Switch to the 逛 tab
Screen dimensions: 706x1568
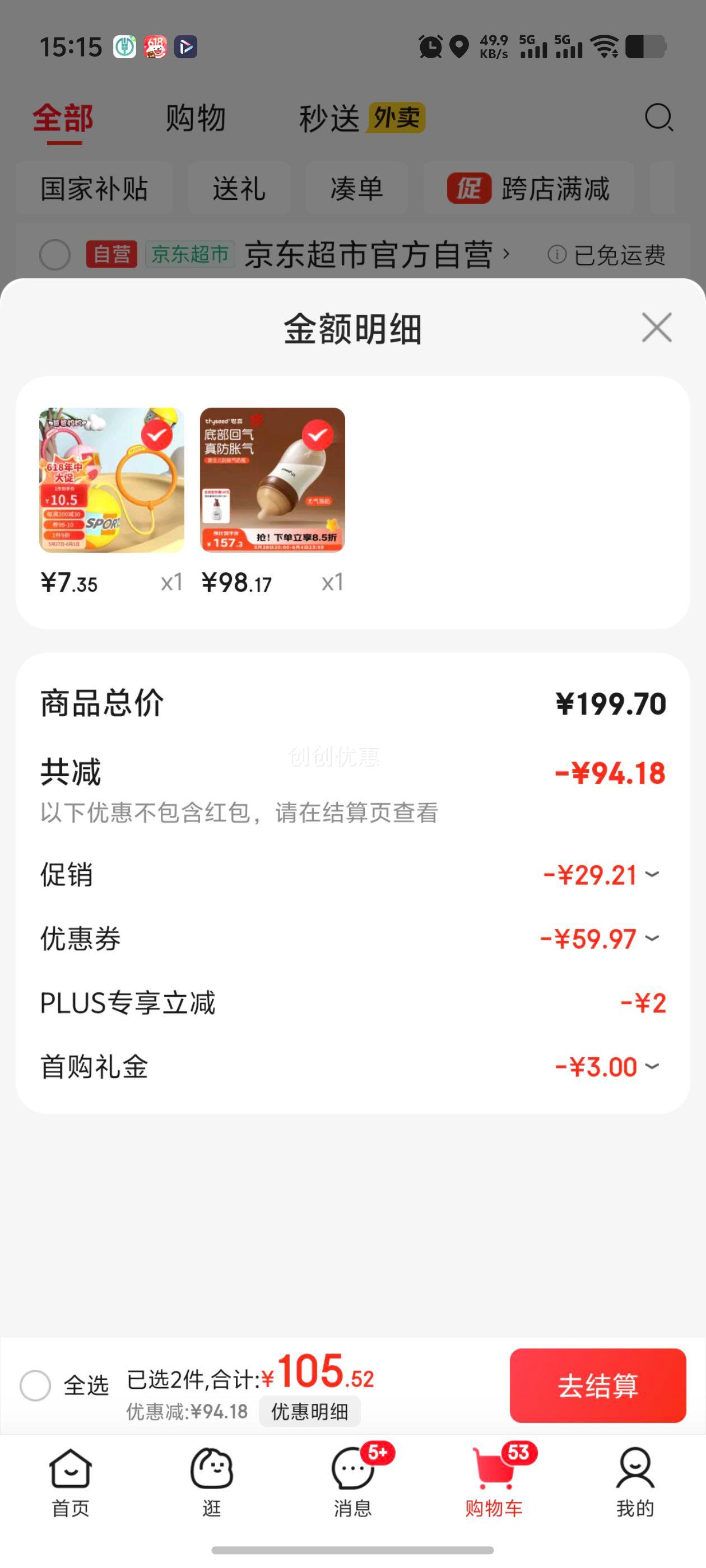[x=211, y=1483]
